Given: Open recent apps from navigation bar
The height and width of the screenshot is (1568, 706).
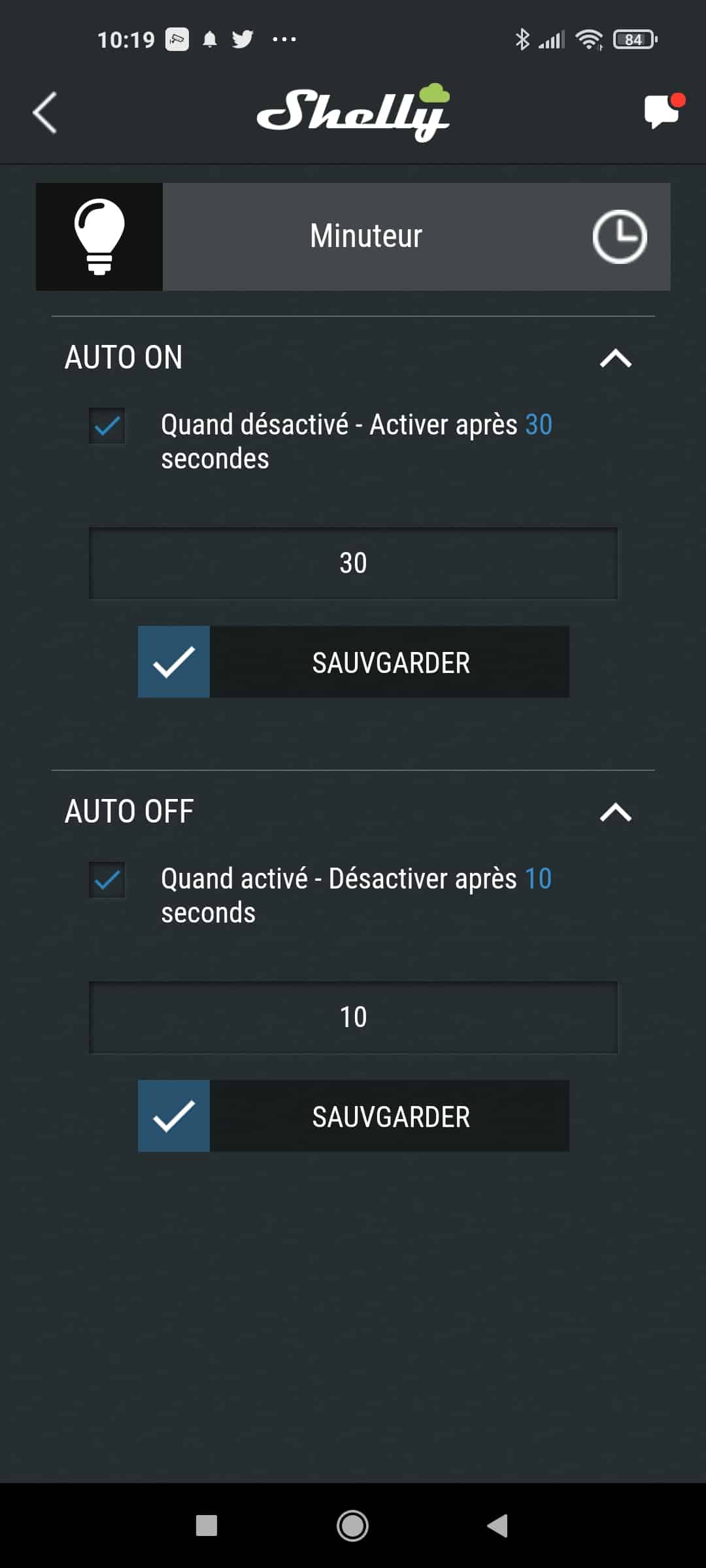Looking at the screenshot, I should 207,1526.
